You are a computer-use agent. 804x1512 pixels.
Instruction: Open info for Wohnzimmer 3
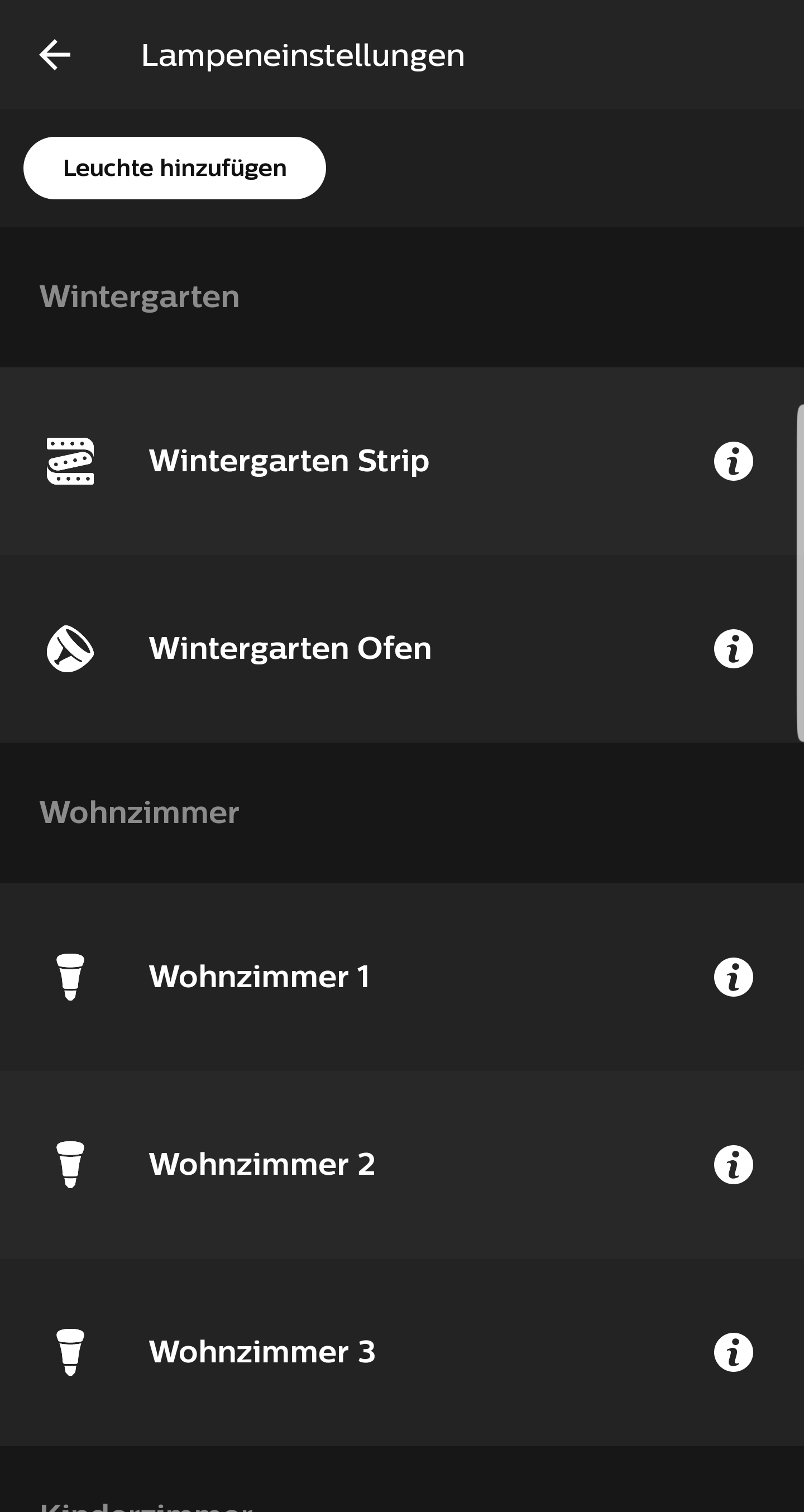pyautogui.click(x=733, y=1353)
